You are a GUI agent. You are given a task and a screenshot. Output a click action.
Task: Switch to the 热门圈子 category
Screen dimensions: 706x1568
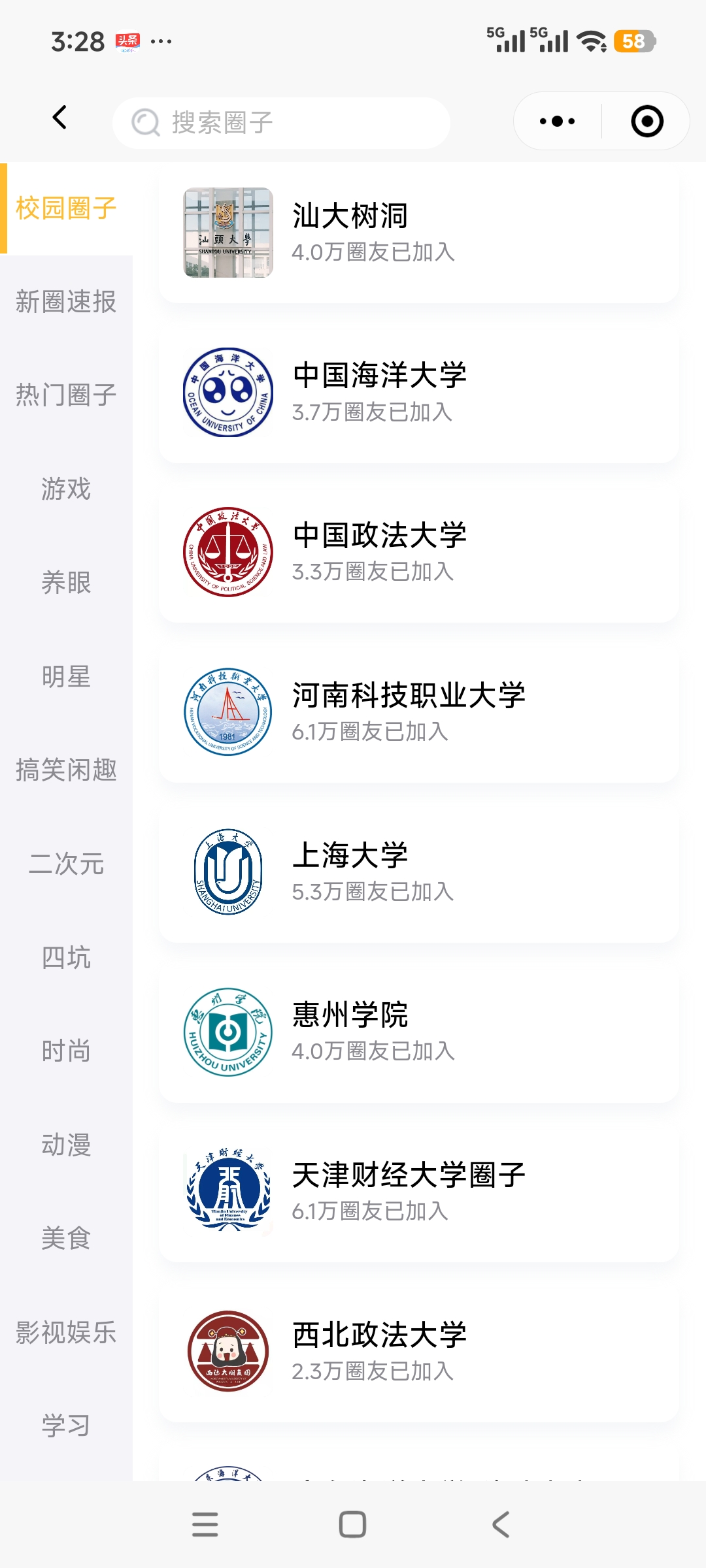[65, 395]
